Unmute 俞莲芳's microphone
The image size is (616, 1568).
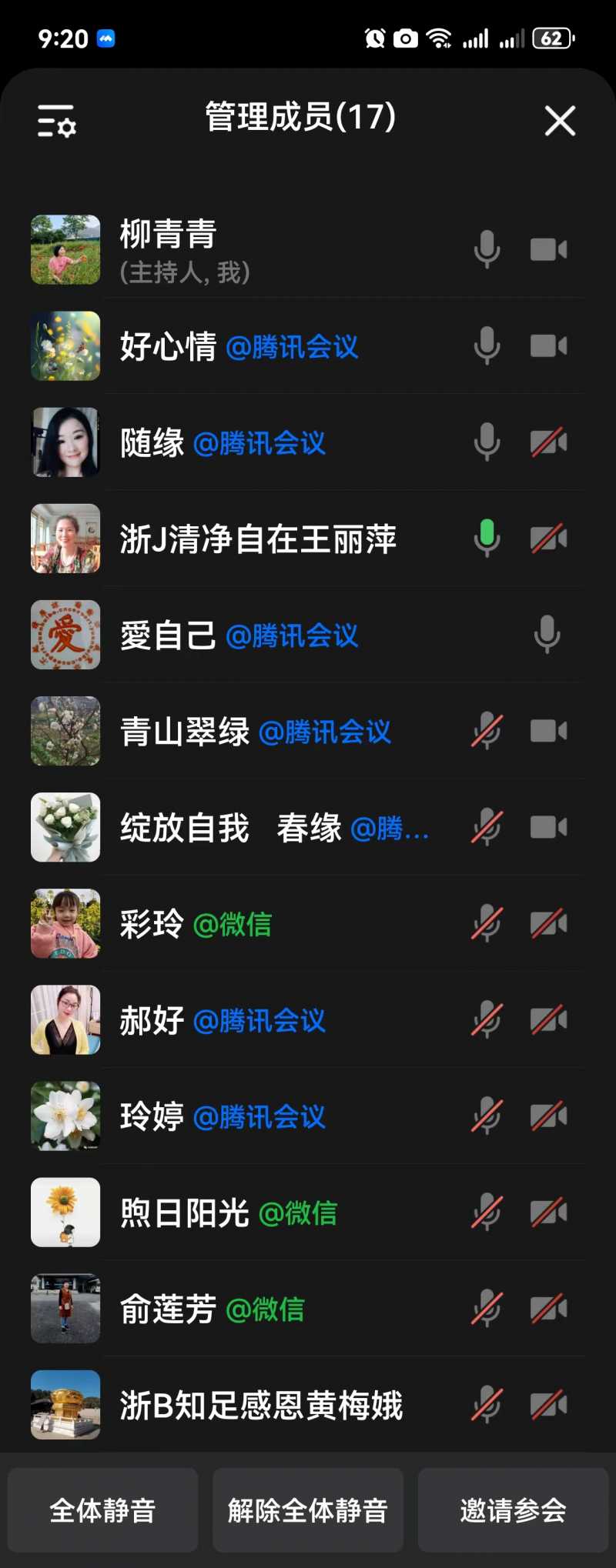[x=487, y=1309]
